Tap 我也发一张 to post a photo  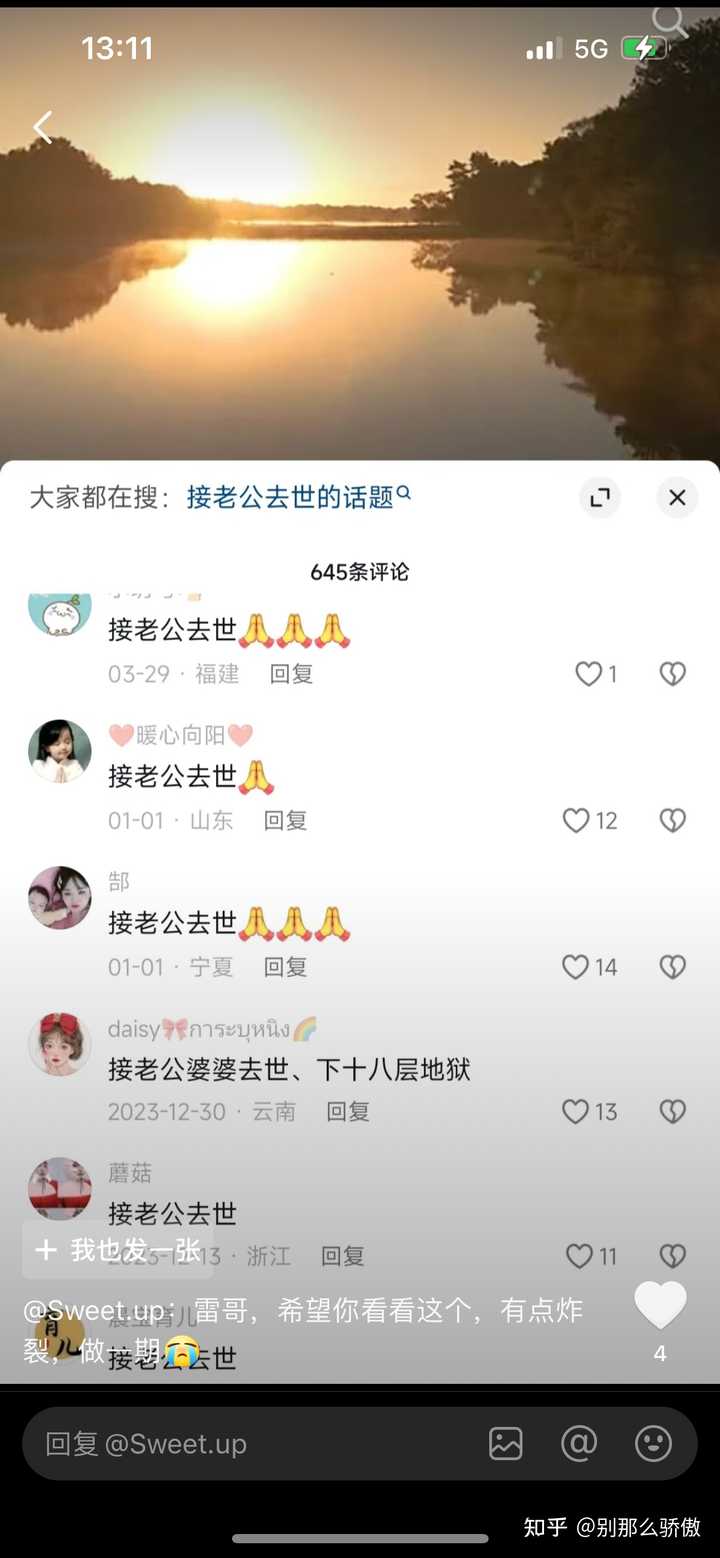(118, 1249)
